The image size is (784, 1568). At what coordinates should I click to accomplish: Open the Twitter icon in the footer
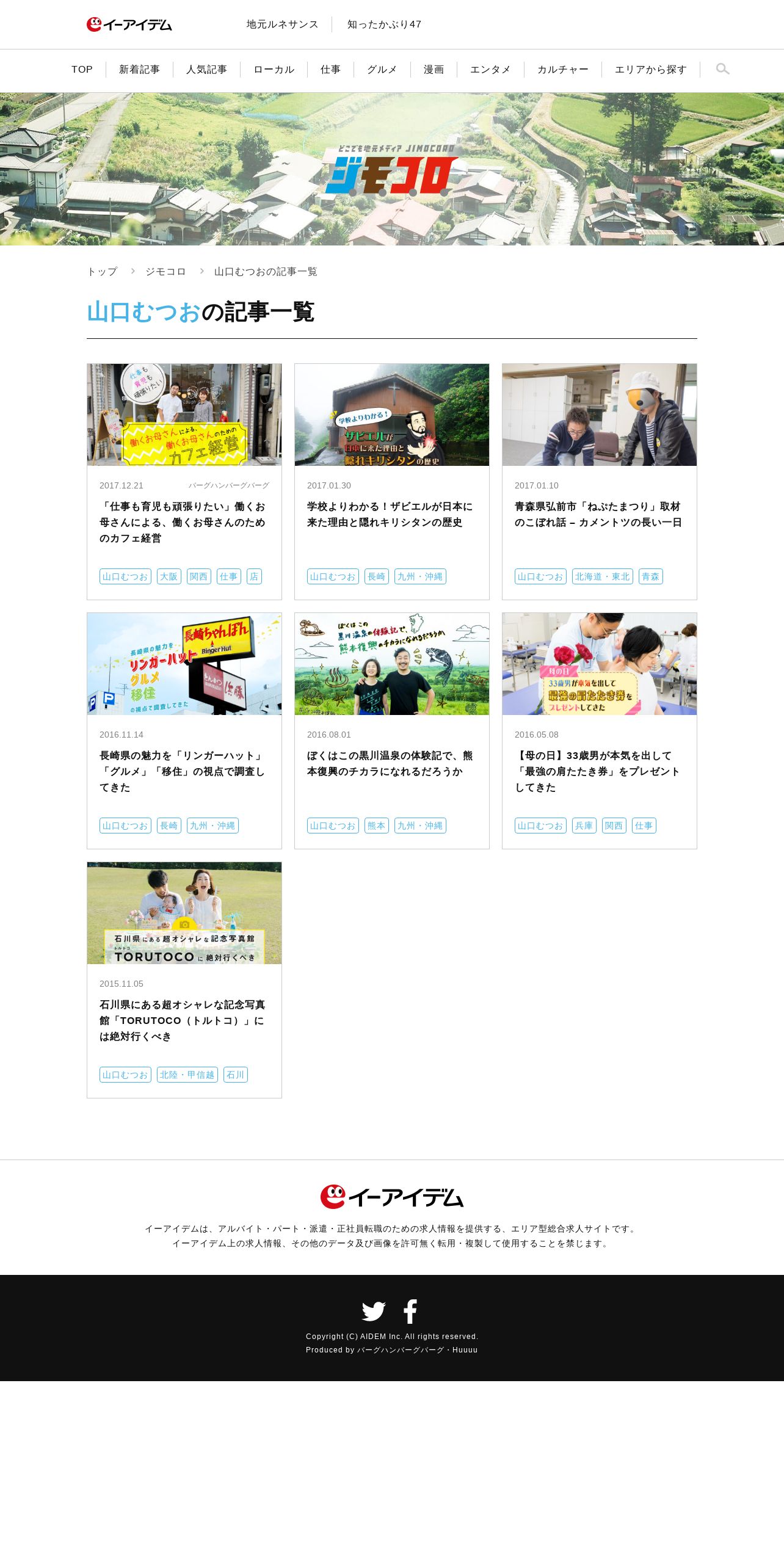pyautogui.click(x=373, y=1311)
